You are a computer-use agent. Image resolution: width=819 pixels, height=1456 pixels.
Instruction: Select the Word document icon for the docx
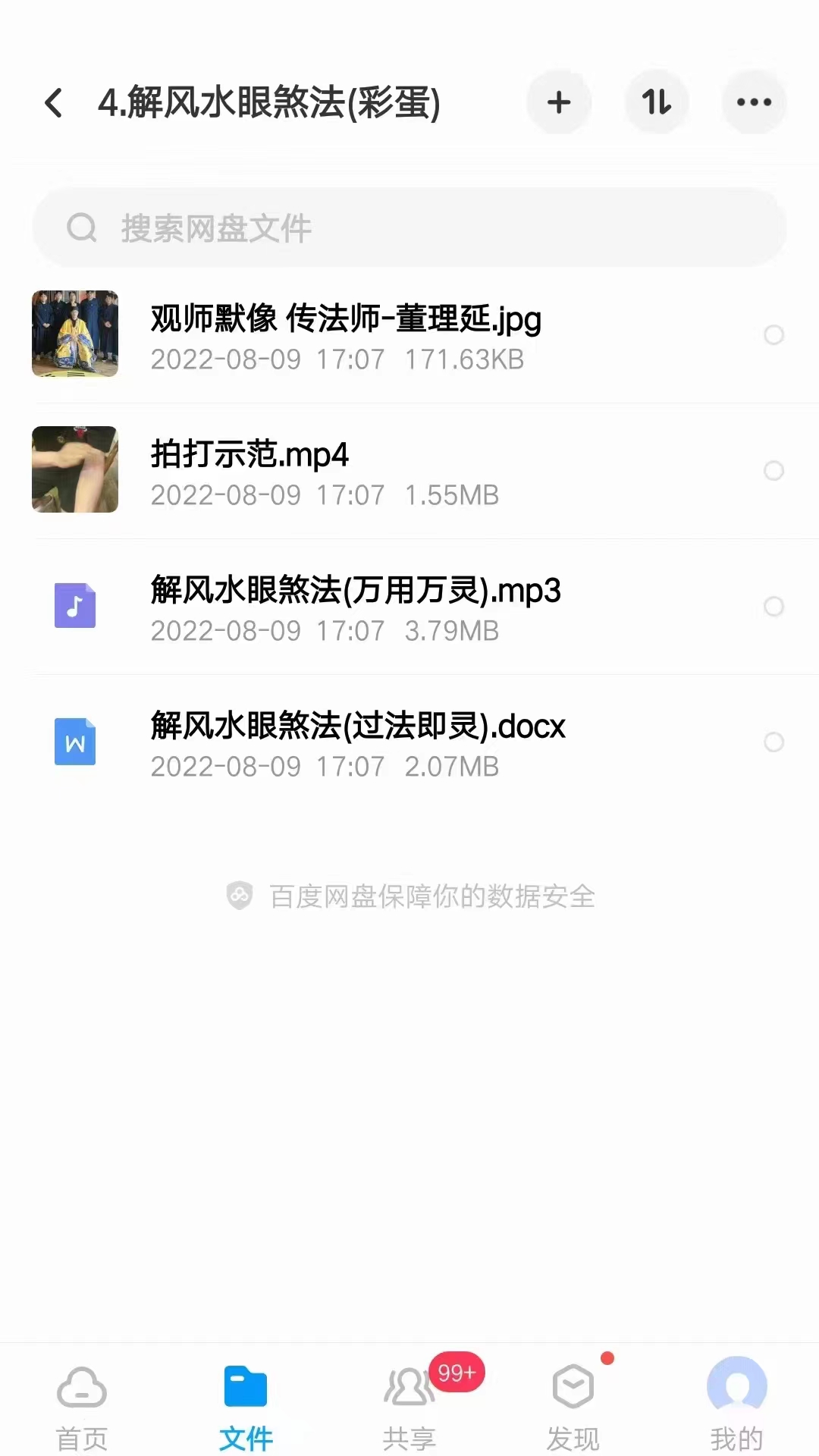[x=74, y=741]
